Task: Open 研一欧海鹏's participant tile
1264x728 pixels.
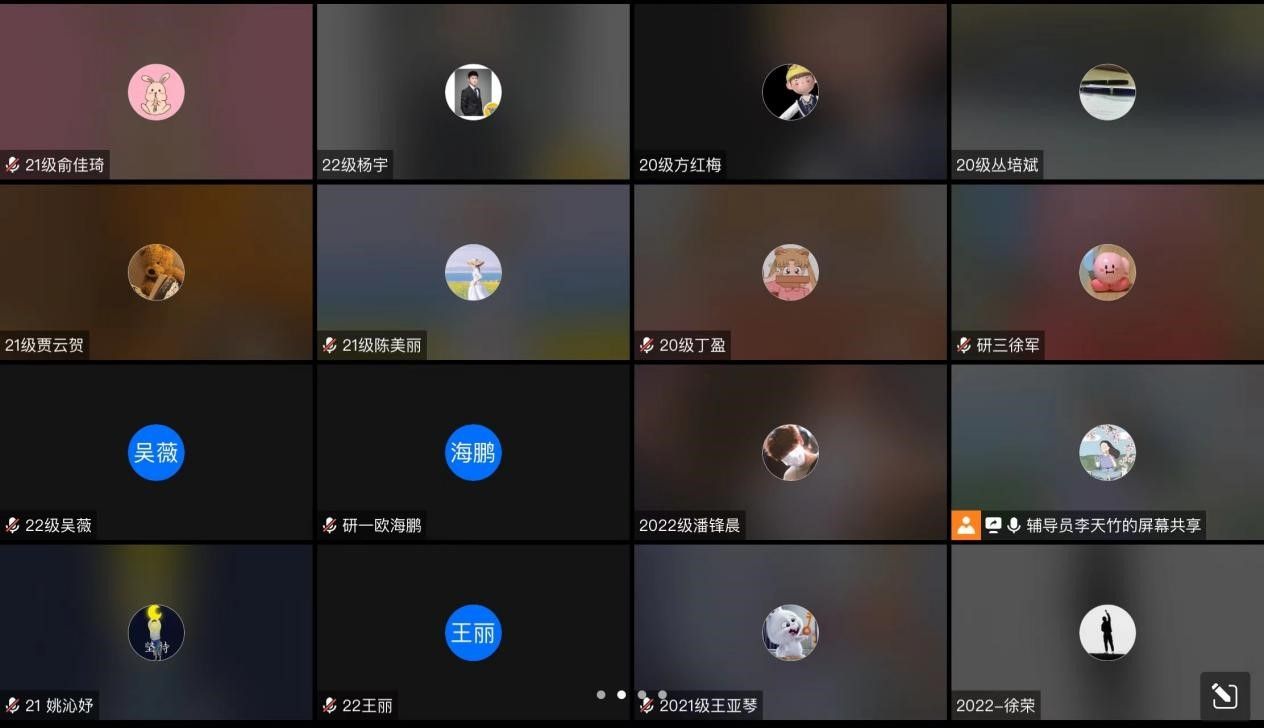Action: tap(473, 452)
